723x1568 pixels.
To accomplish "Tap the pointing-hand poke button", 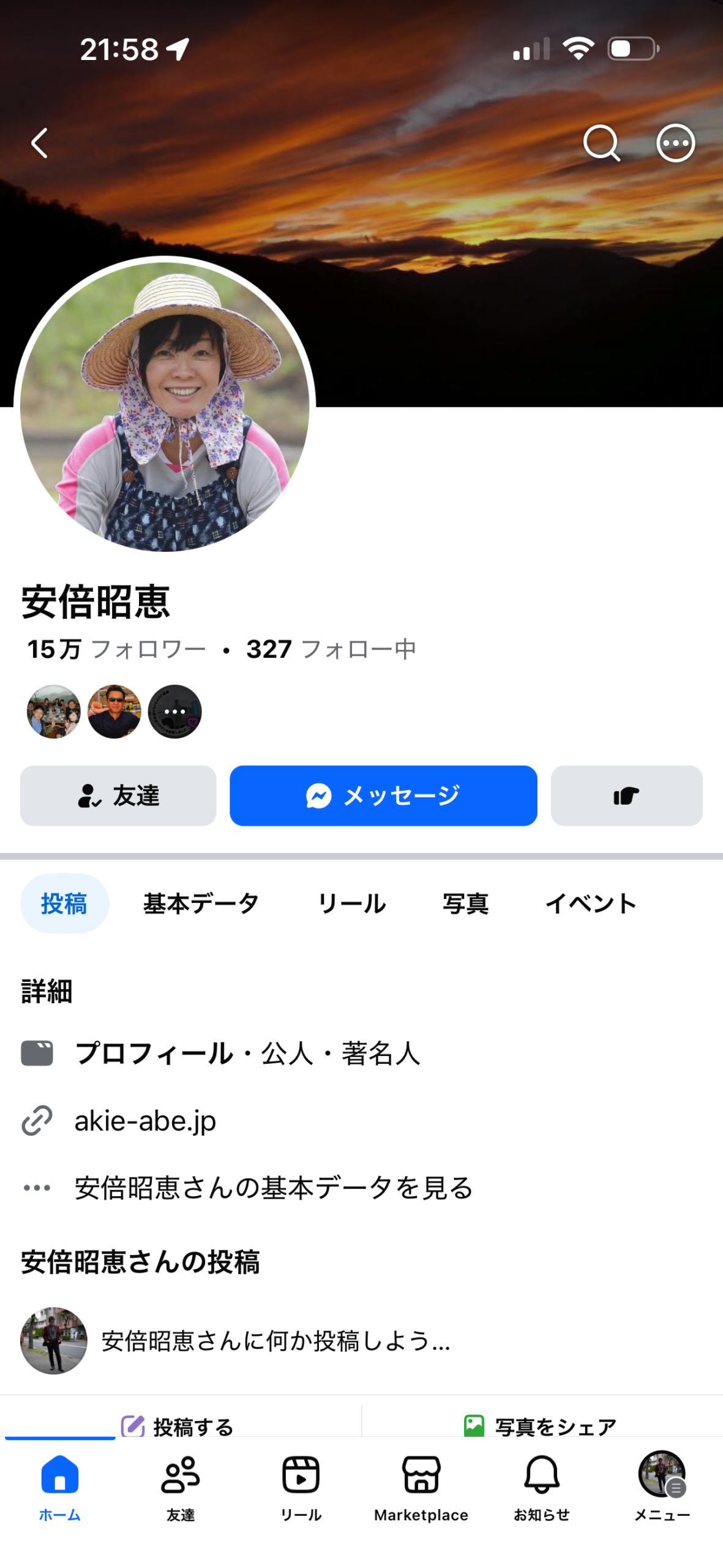I will [x=626, y=796].
